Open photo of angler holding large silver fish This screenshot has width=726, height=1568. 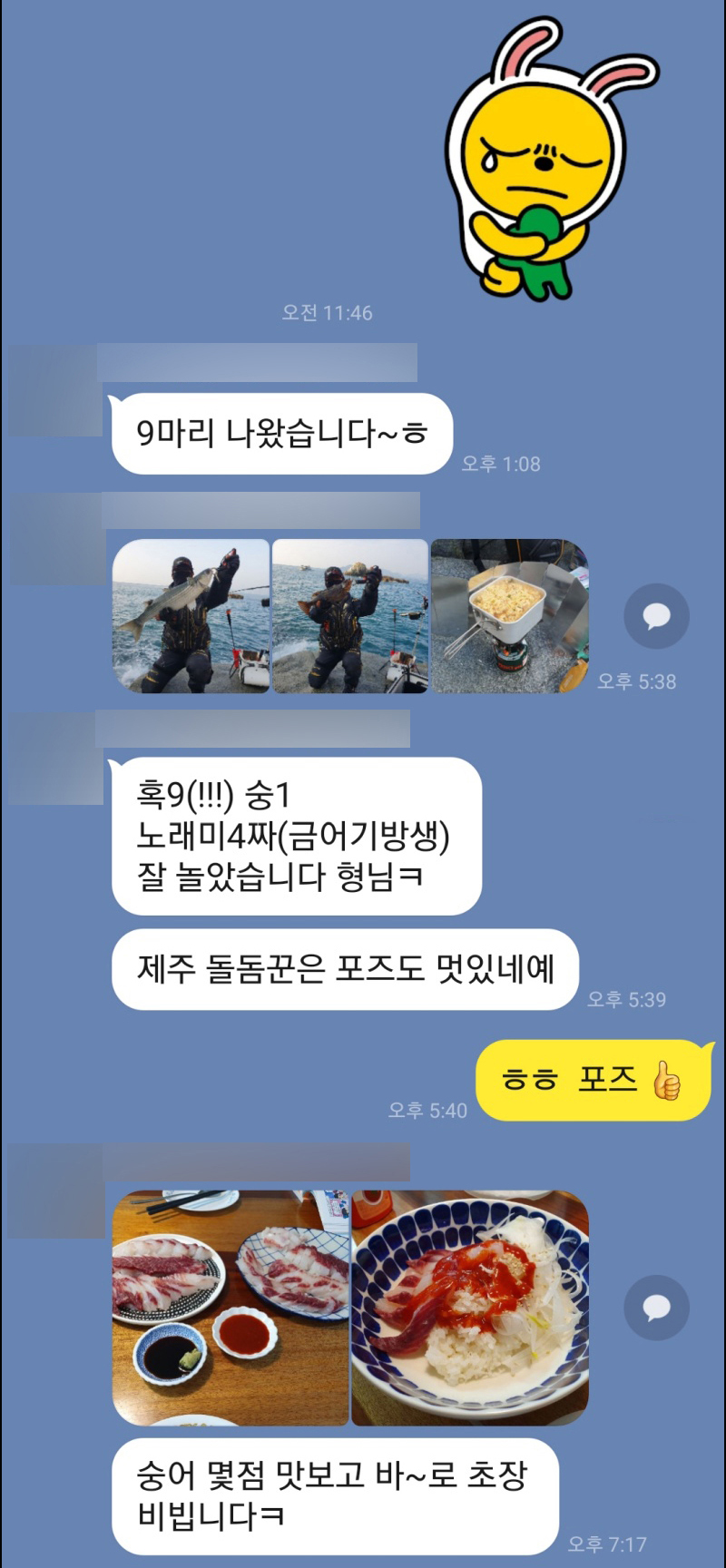(191, 616)
